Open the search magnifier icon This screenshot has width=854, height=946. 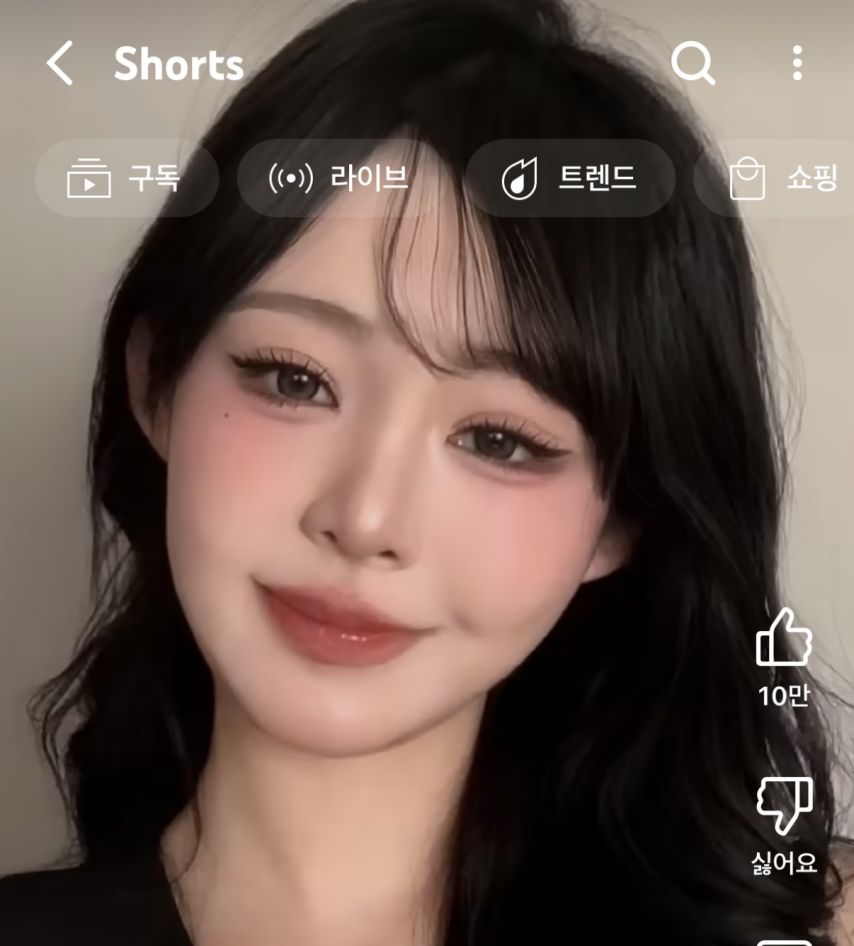pyautogui.click(x=692, y=64)
